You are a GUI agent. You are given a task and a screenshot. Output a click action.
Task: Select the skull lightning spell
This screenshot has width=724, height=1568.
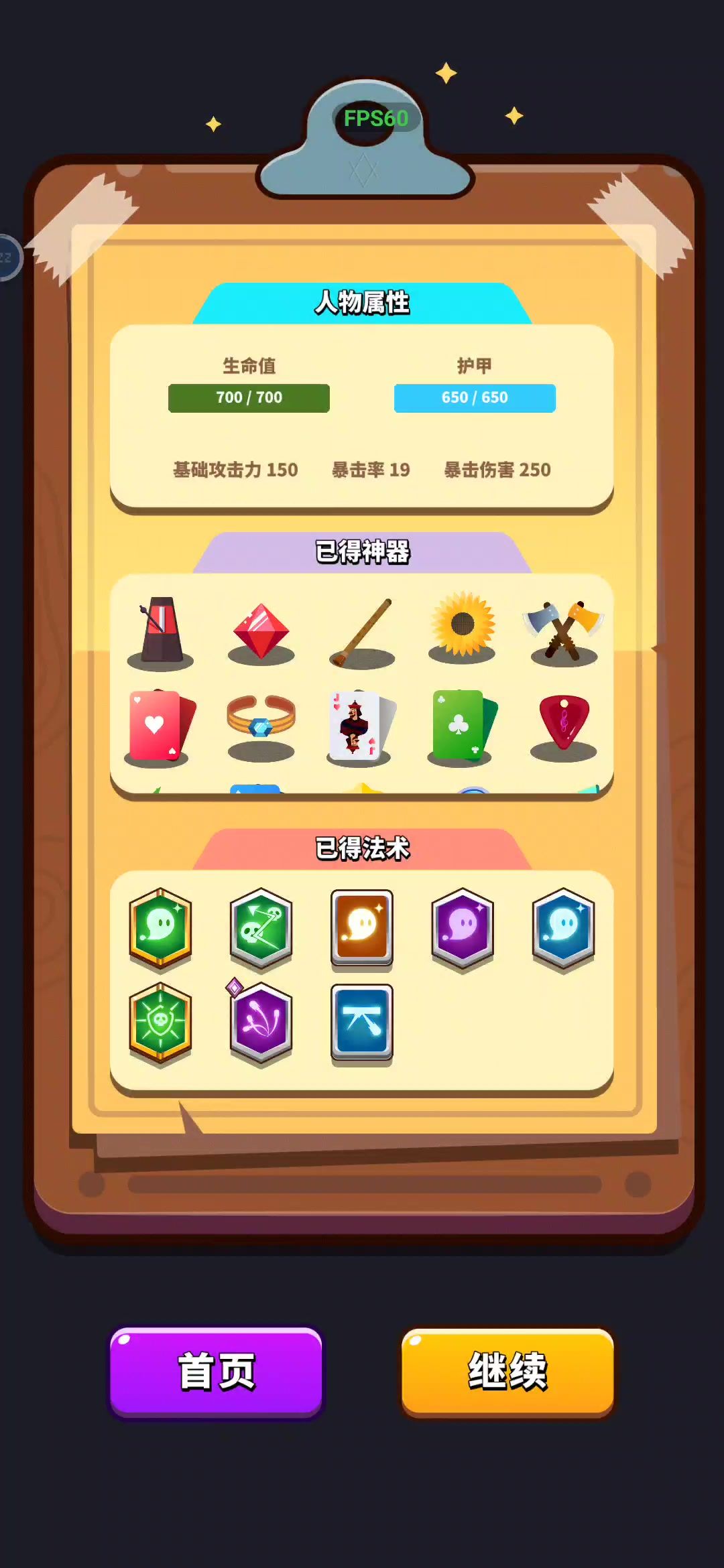pos(261,929)
